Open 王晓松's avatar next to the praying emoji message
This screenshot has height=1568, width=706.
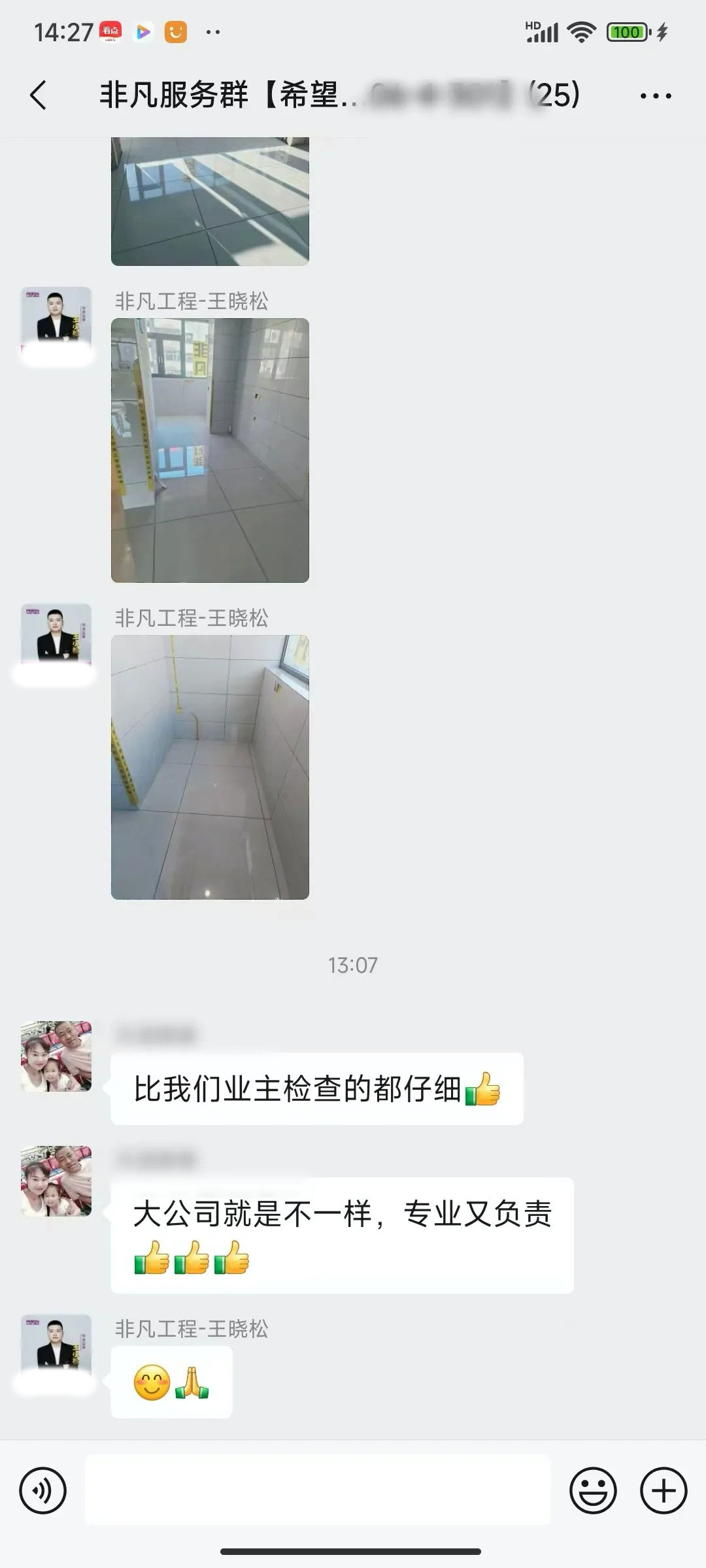tap(56, 1347)
